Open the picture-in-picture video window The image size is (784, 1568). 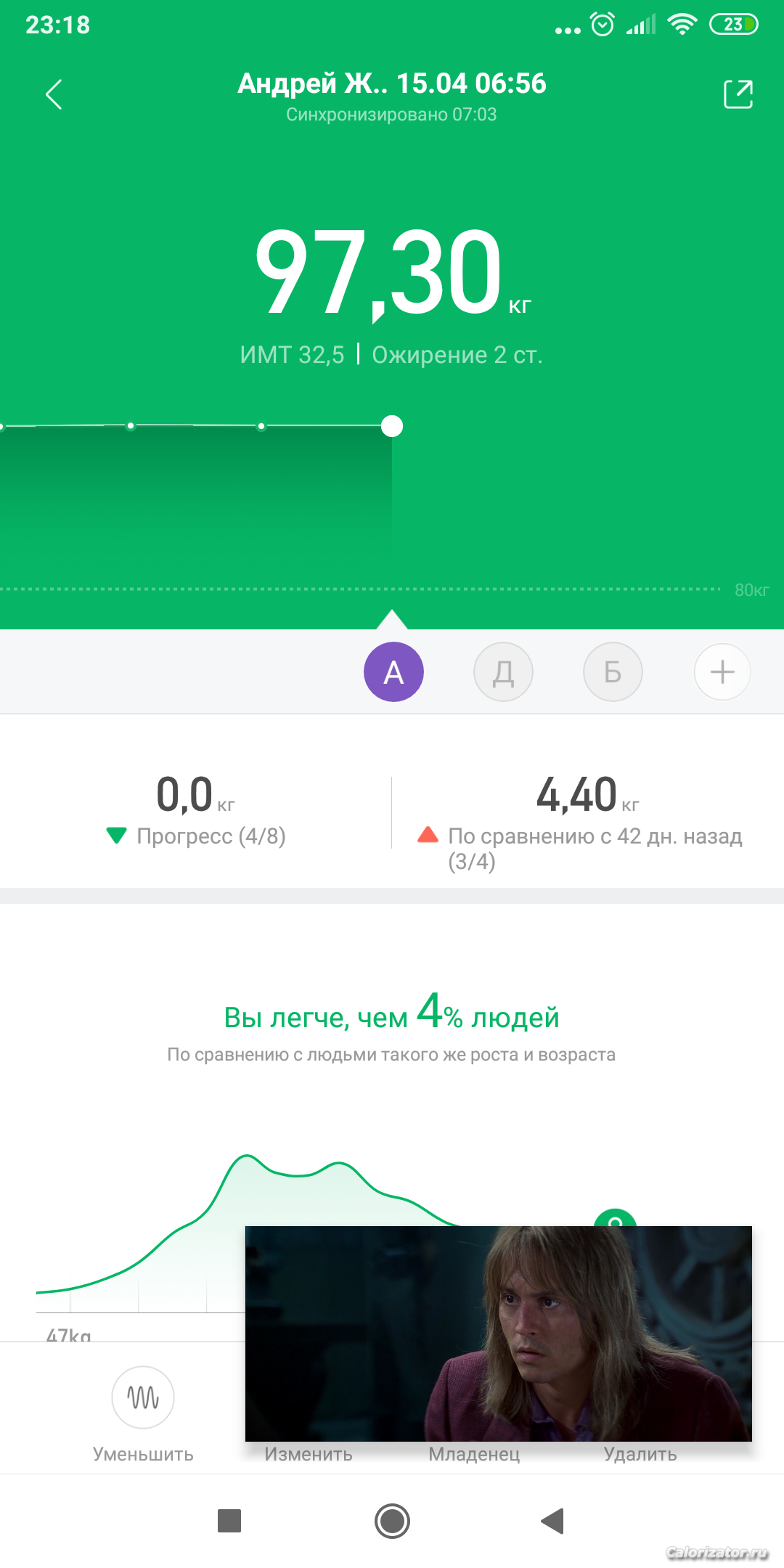[x=498, y=1333]
